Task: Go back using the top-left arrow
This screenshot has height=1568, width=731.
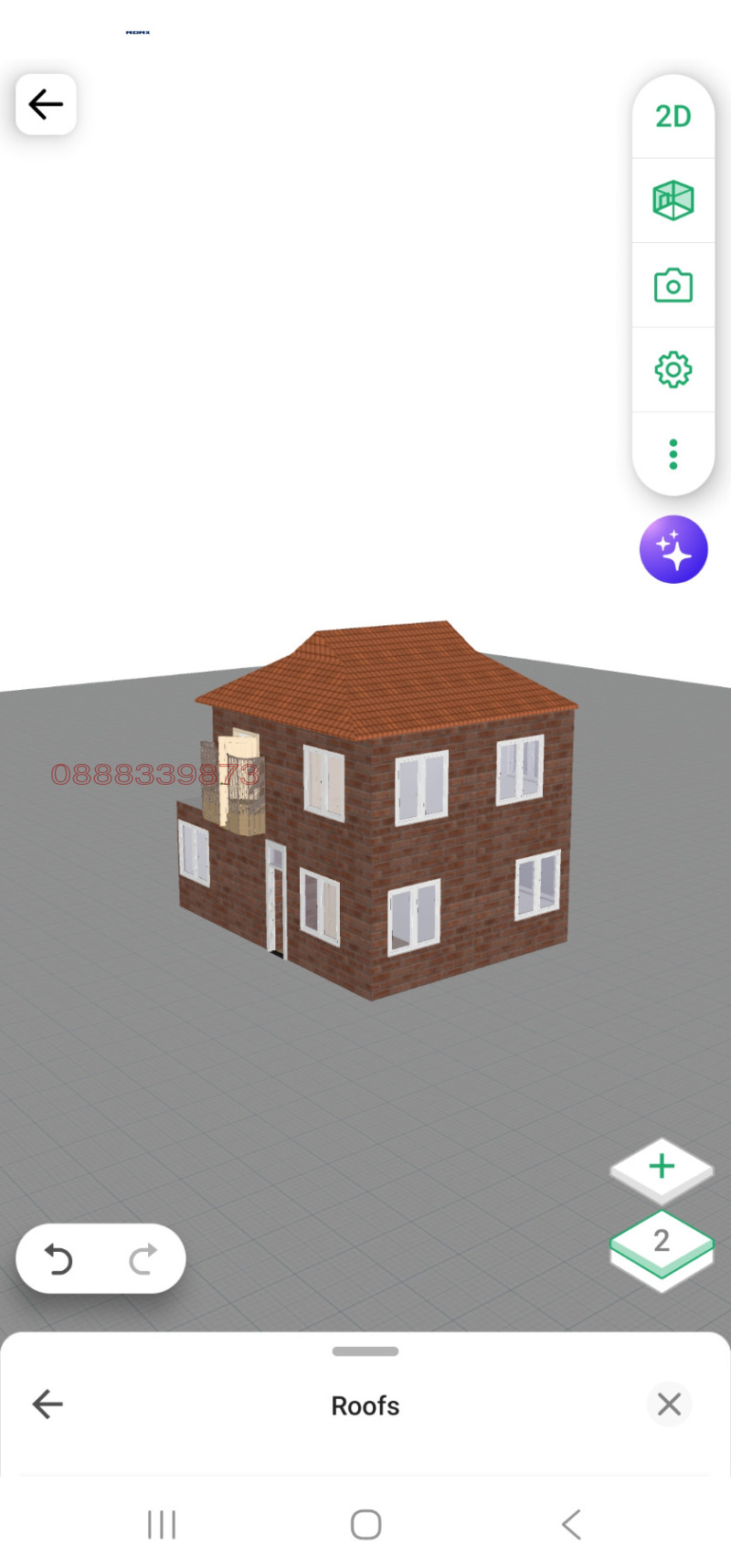Action: pyautogui.click(x=46, y=104)
